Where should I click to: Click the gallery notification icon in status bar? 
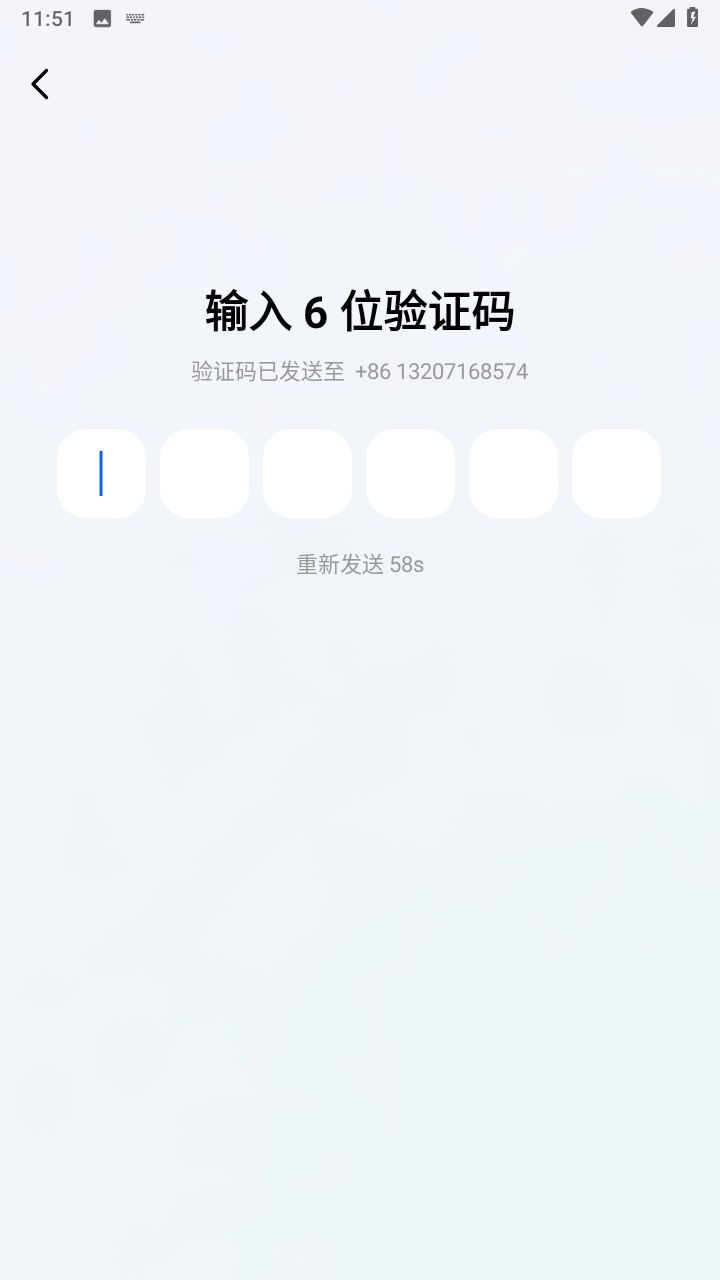pyautogui.click(x=101, y=17)
